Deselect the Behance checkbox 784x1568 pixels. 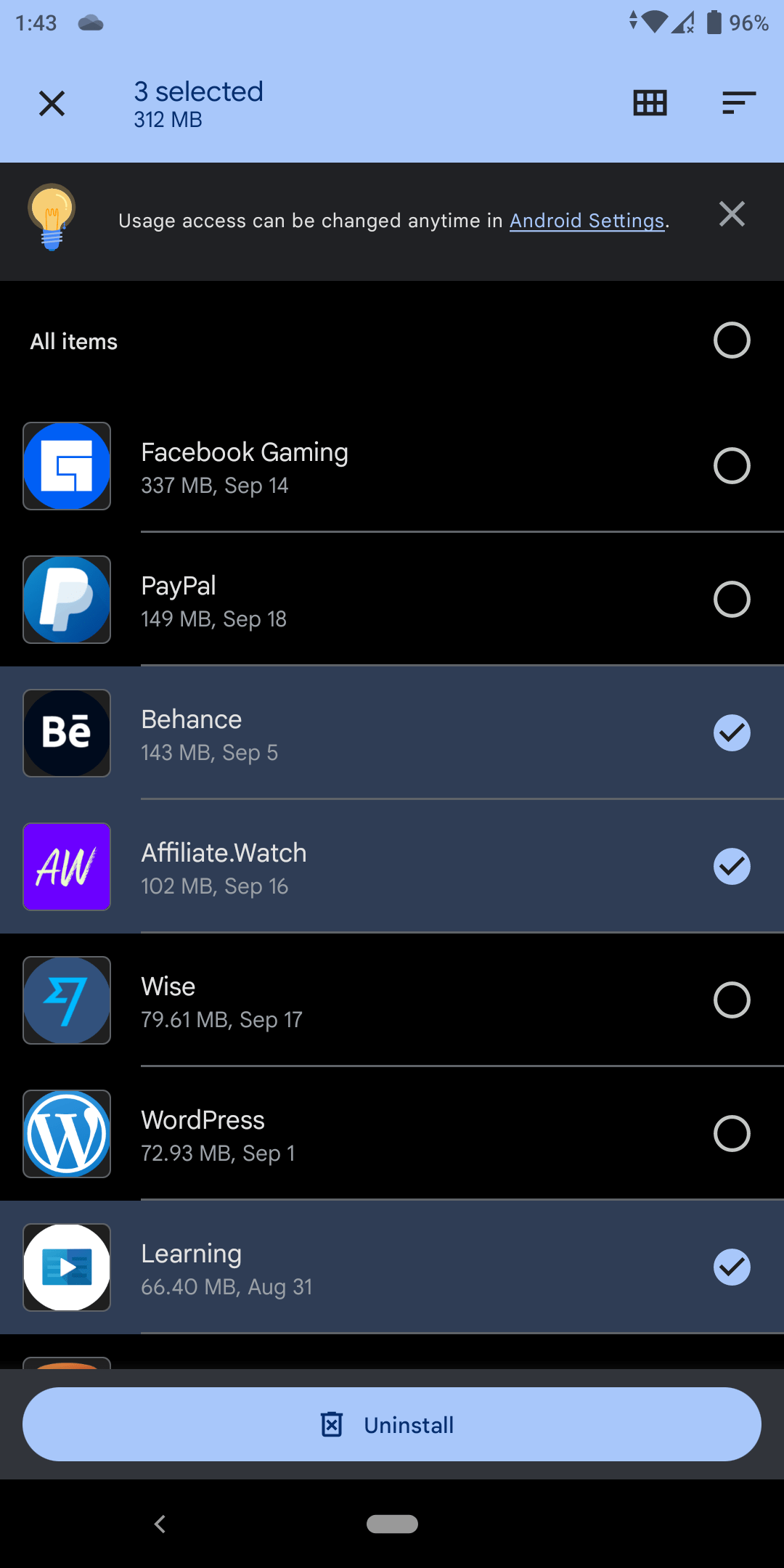[732, 733]
